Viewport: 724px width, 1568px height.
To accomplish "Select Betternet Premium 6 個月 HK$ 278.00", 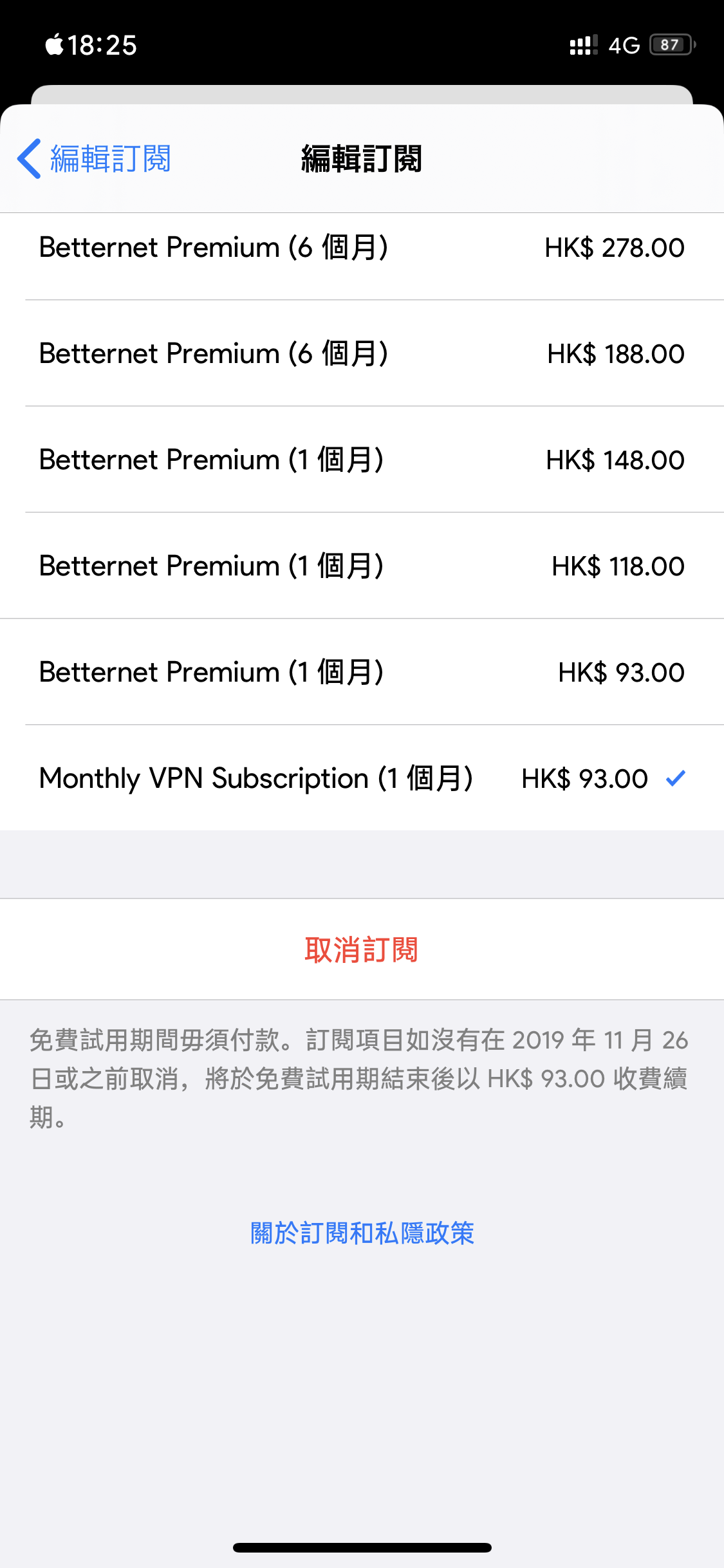I will coord(362,248).
